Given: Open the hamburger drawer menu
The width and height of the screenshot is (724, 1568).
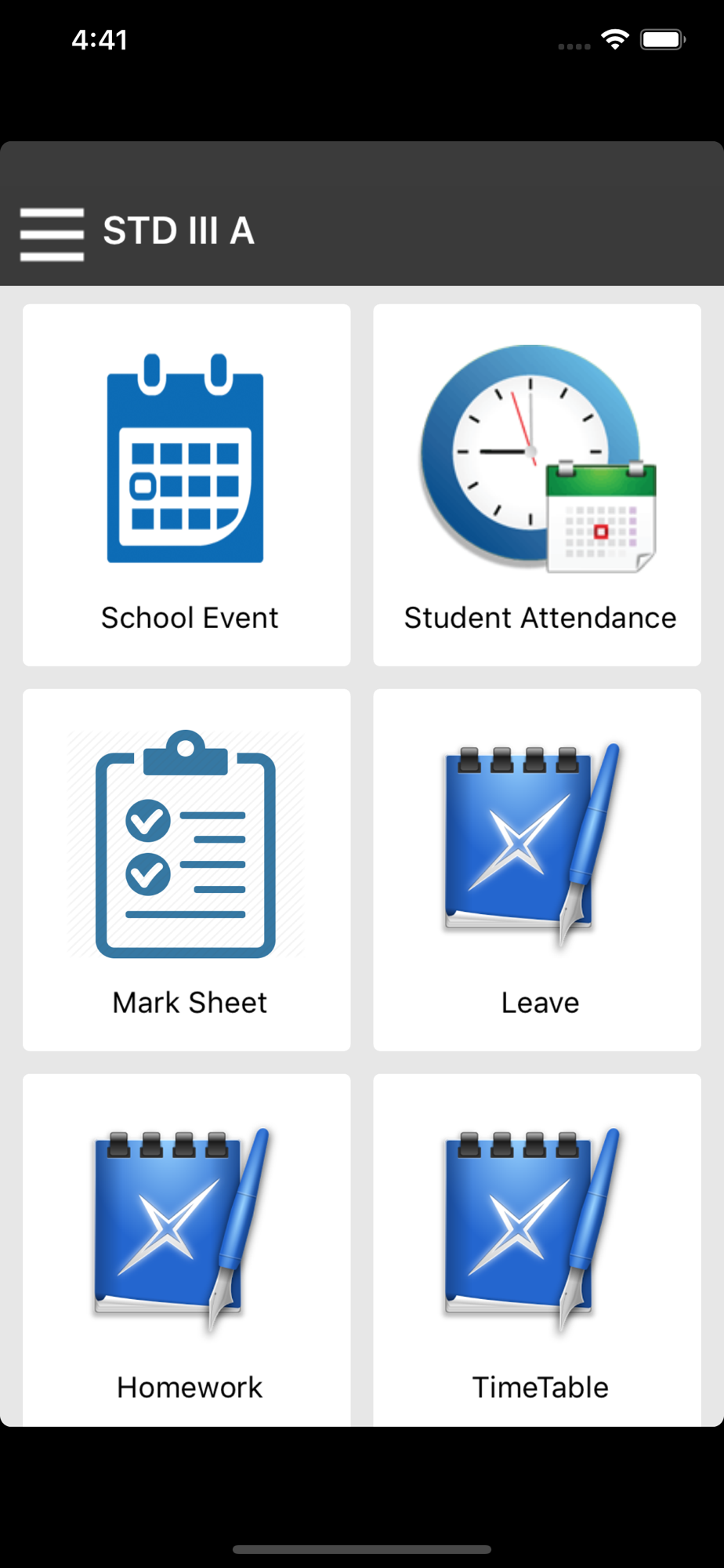Looking at the screenshot, I should coord(52,234).
